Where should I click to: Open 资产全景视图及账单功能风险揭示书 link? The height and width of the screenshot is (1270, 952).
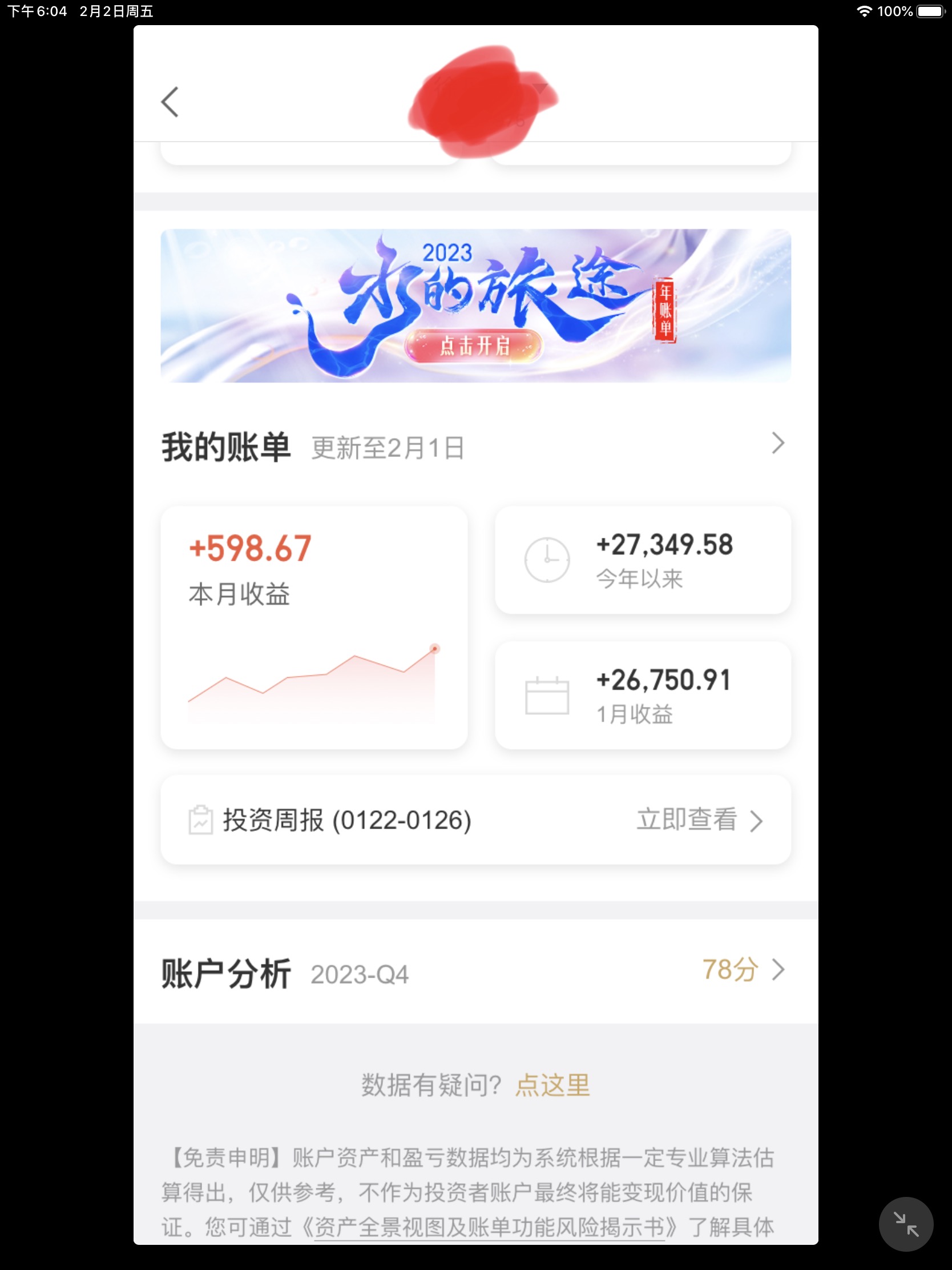click(x=489, y=1228)
